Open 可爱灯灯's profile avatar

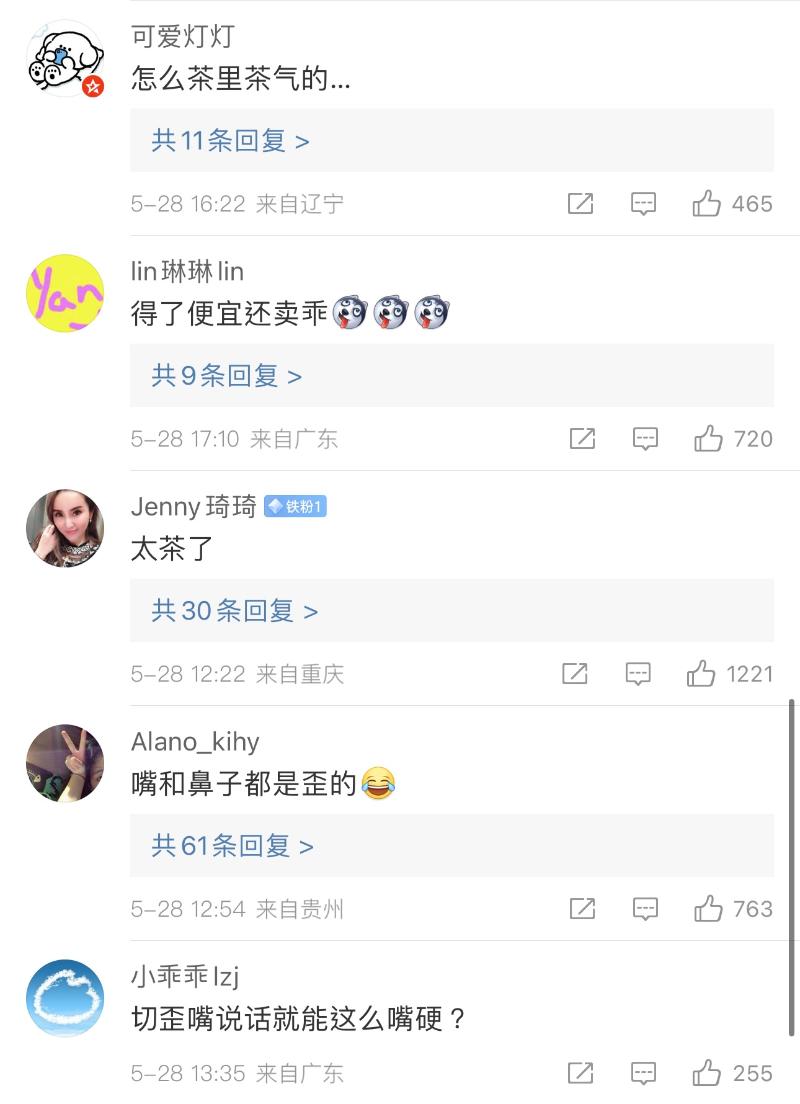point(64,58)
